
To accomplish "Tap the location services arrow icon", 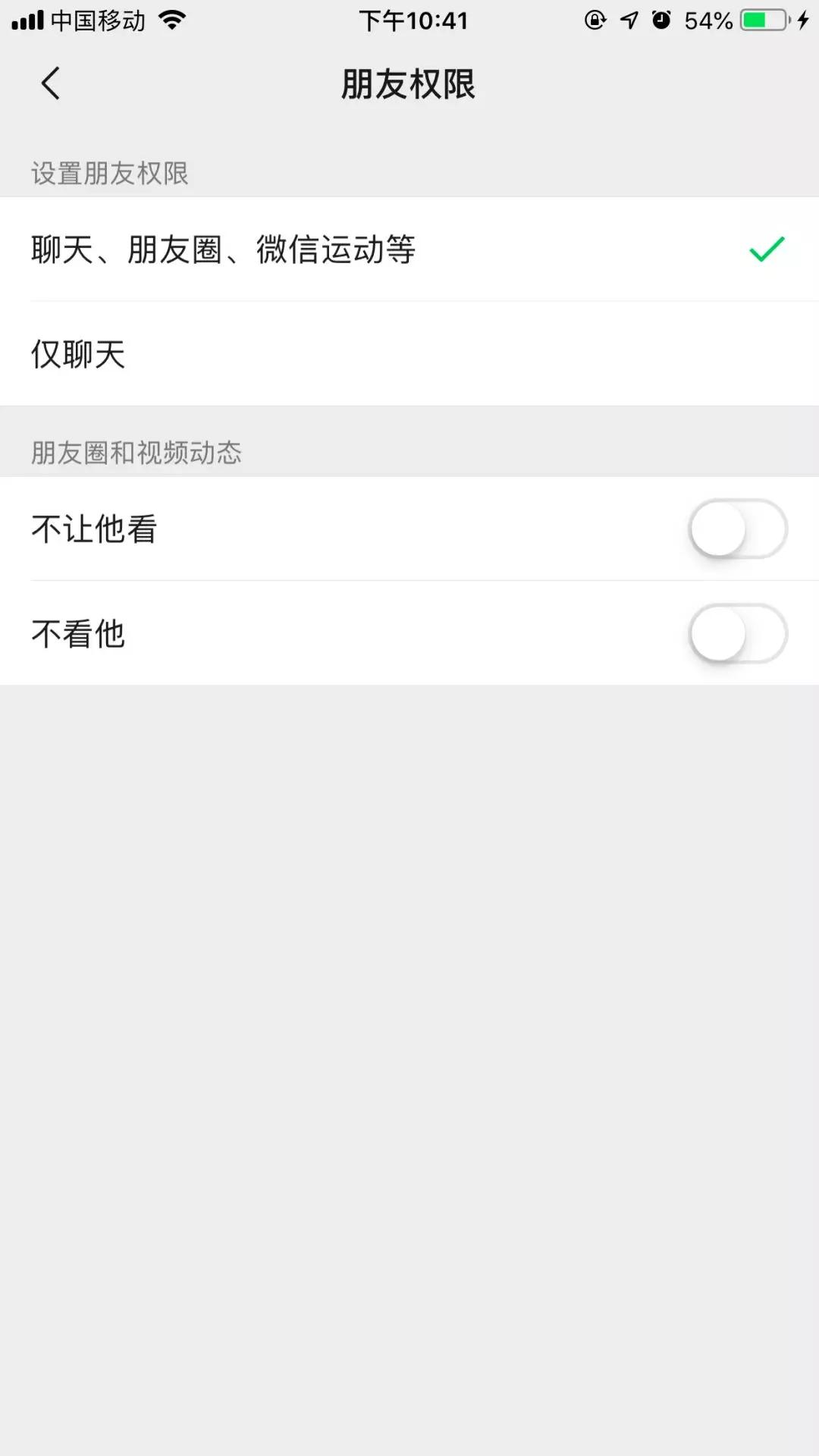I will pos(628,20).
